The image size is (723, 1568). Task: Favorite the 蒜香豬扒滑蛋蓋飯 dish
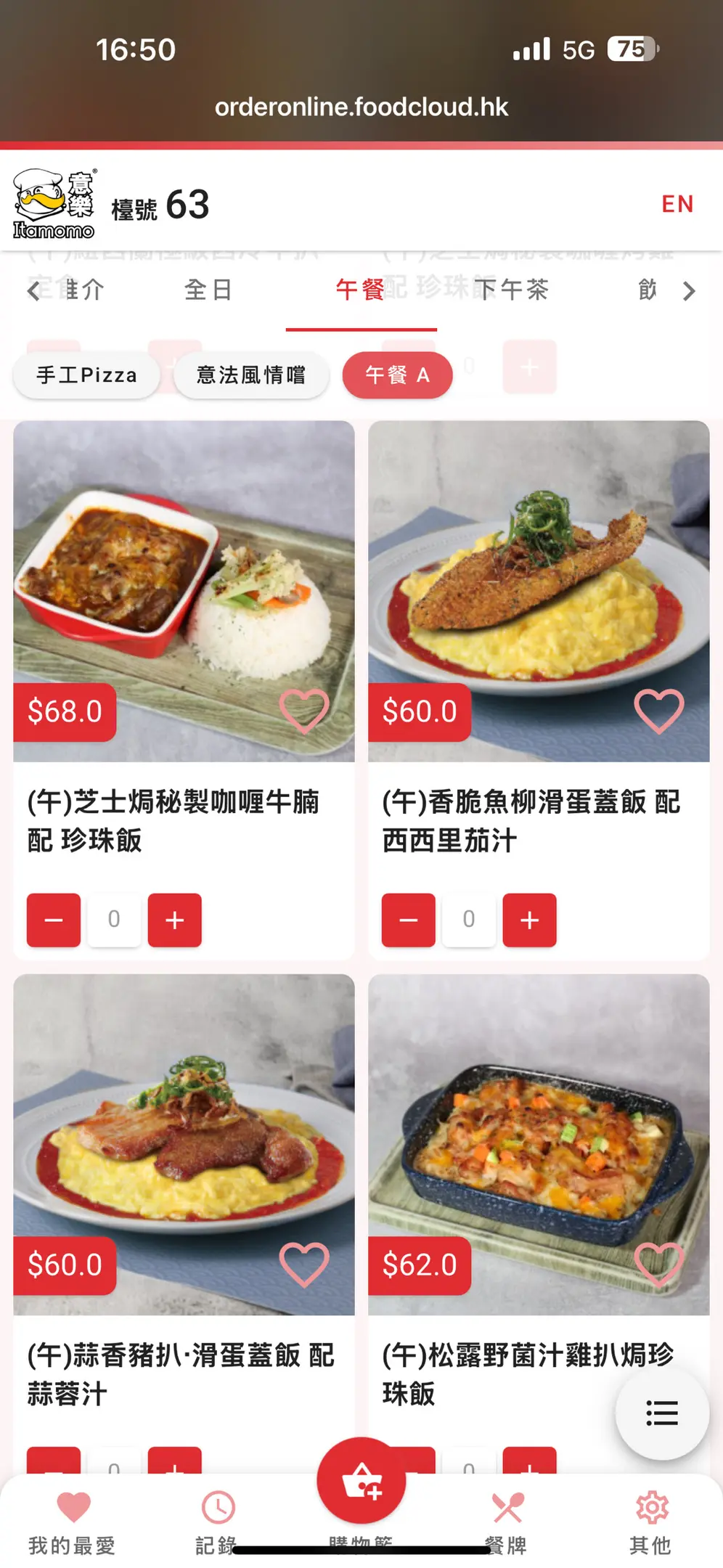click(304, 1264)
